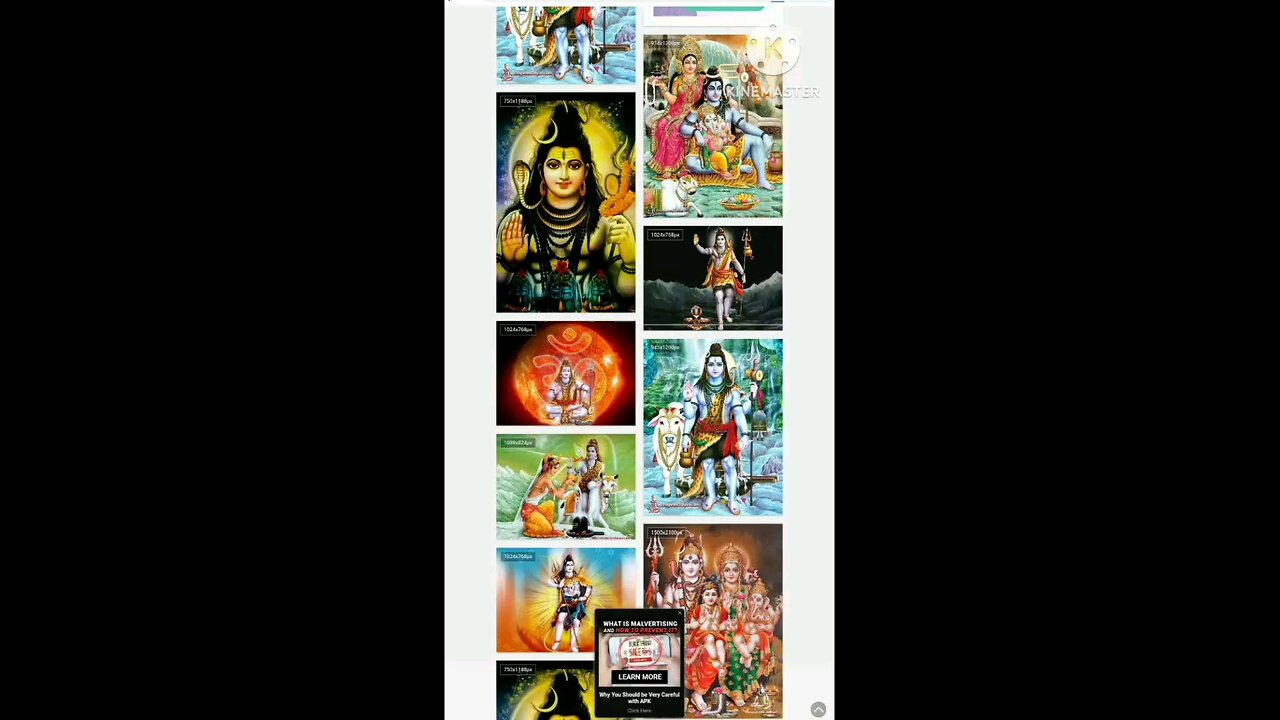Open the seated Shiva Parvati Ganesha family wallpaper
Viewport: 1280px width, 720px height.
tap(712, 127)
